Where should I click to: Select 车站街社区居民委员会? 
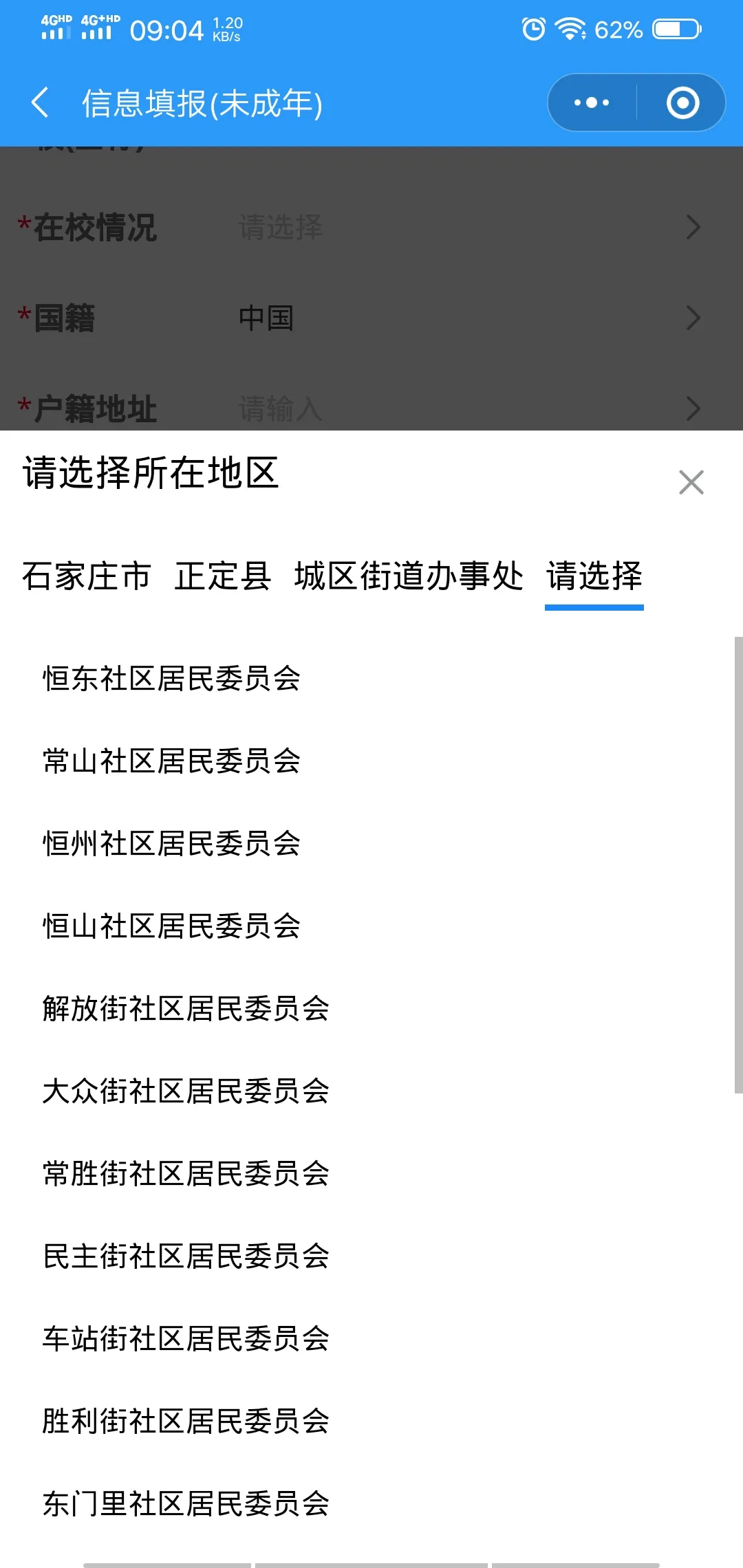point(186,1339)
